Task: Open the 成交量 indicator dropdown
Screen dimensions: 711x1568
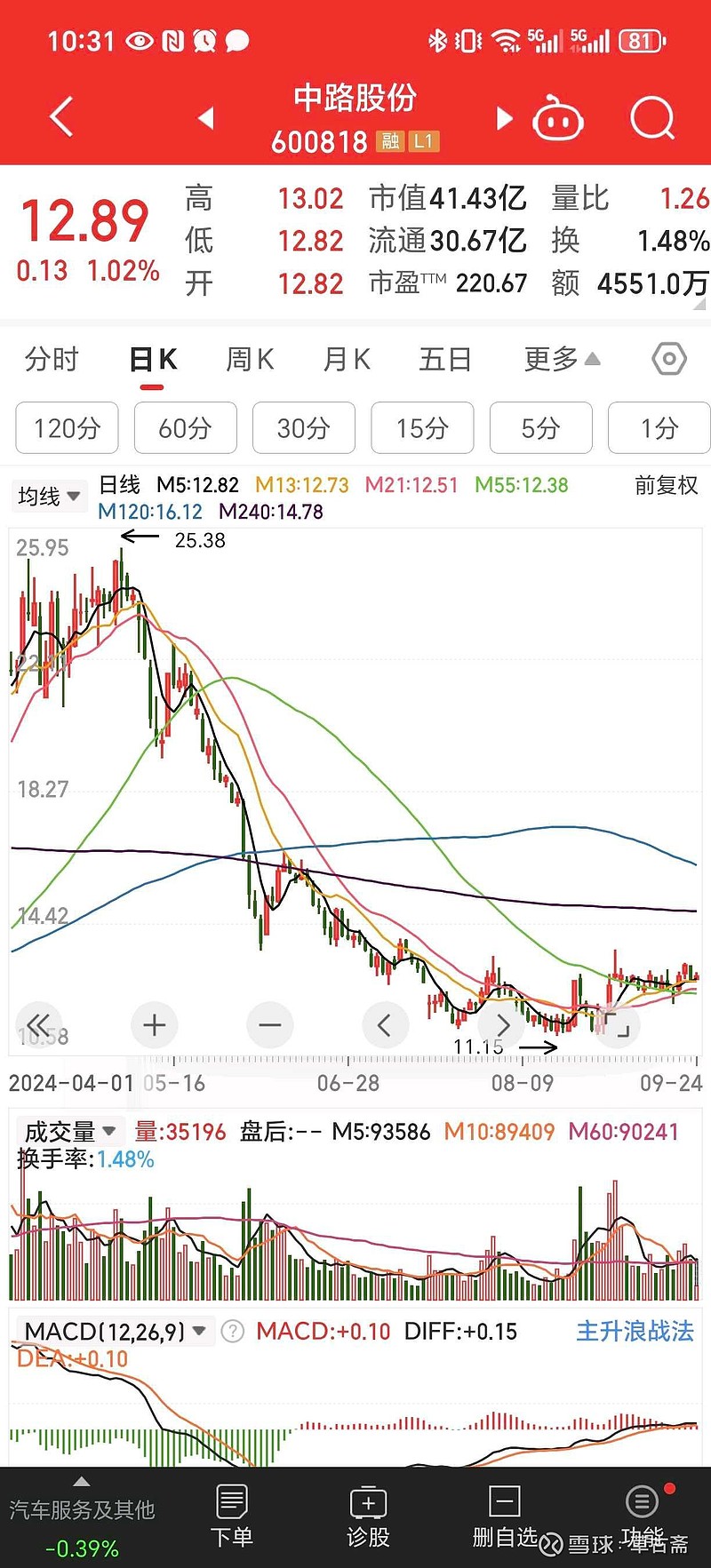Action: (70, 1132)
